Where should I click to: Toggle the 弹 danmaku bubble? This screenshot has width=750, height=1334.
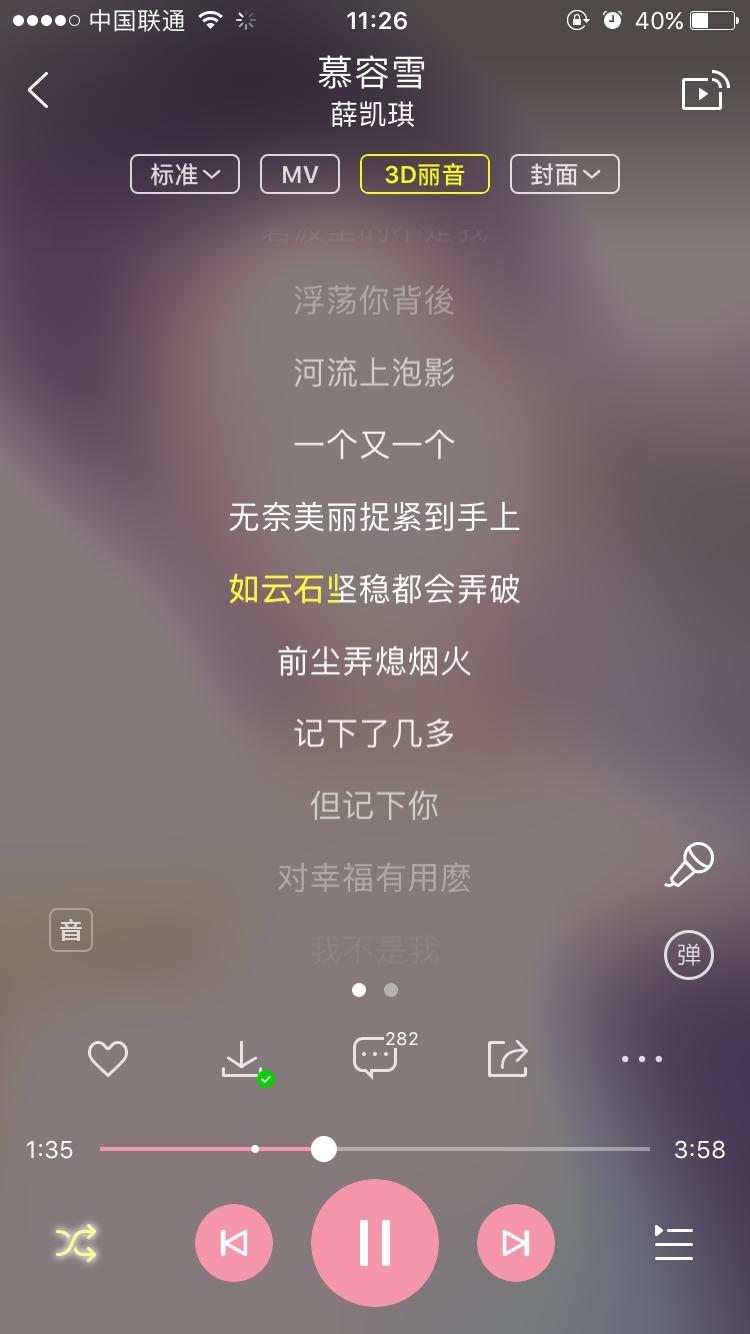tap(688, 955)
